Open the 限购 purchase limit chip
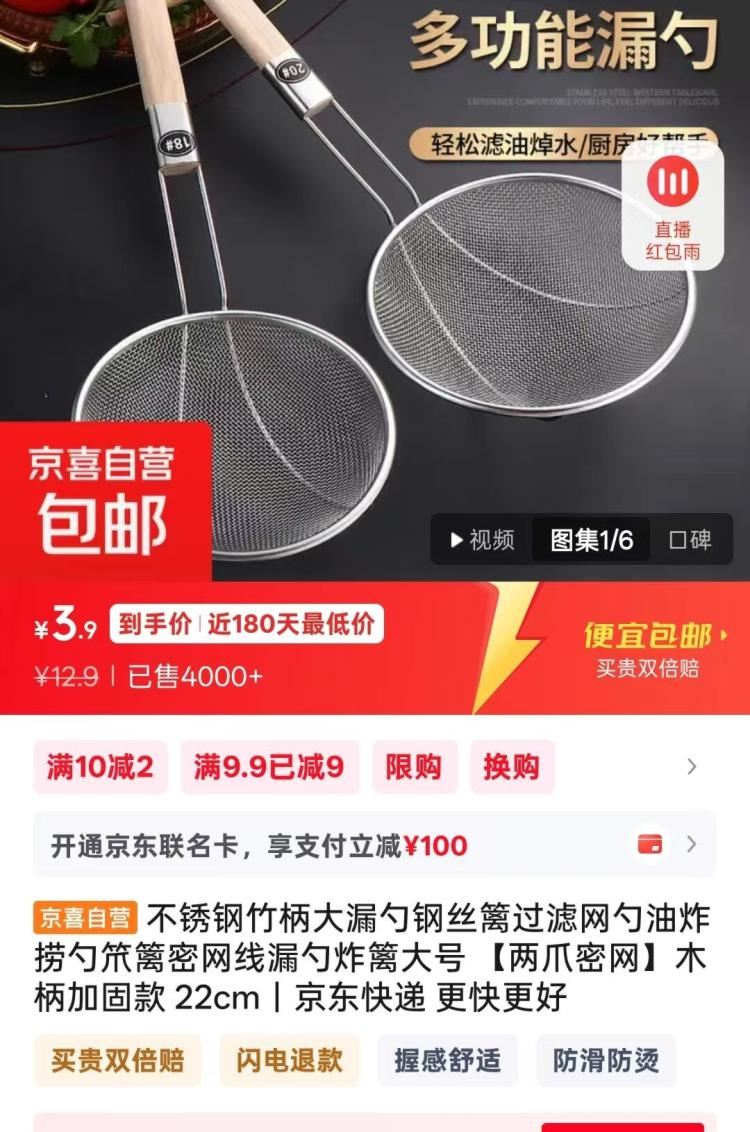The height and width of the screenshot is (1132, 750). coord(414,767)
